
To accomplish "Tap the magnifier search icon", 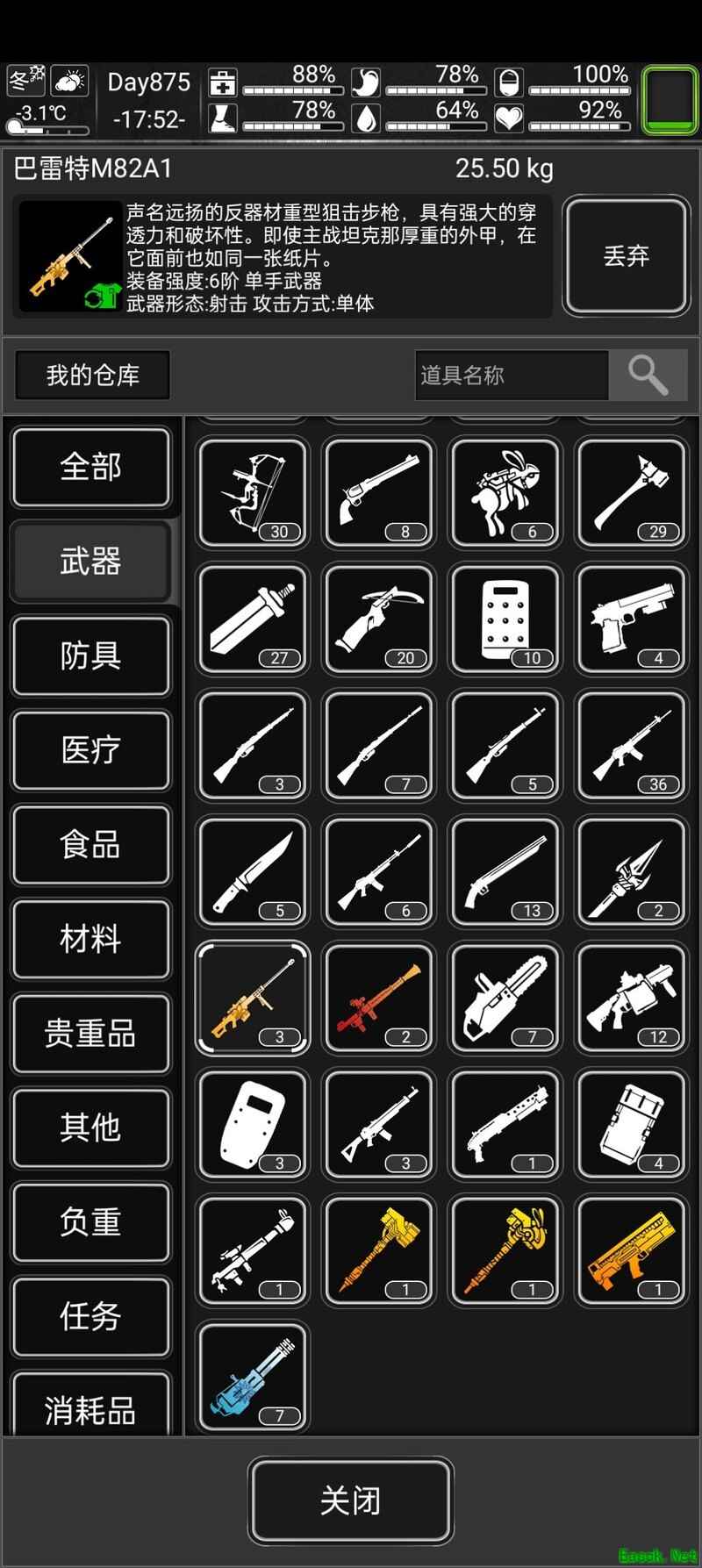I will [x=648, y=376].
